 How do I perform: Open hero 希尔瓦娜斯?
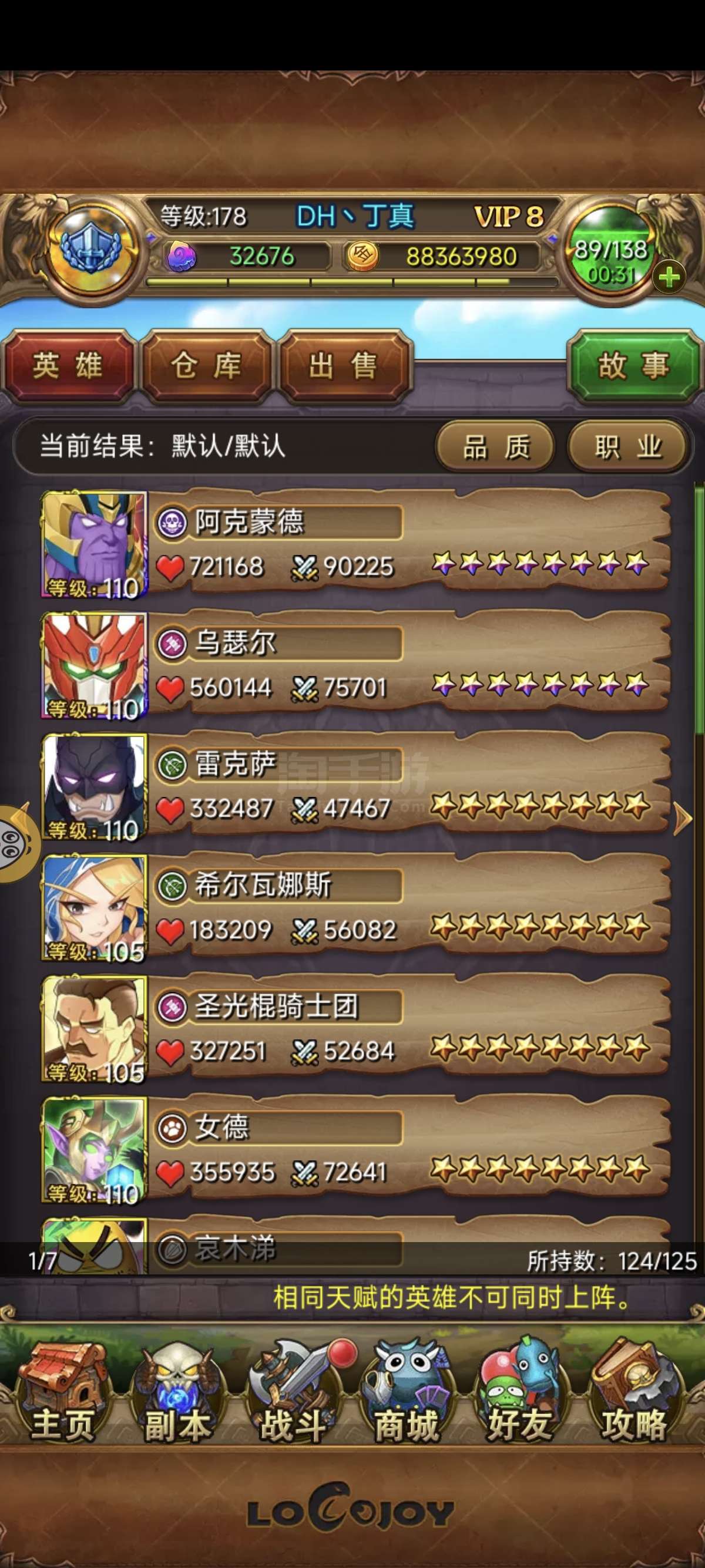(x=356, y=908)
